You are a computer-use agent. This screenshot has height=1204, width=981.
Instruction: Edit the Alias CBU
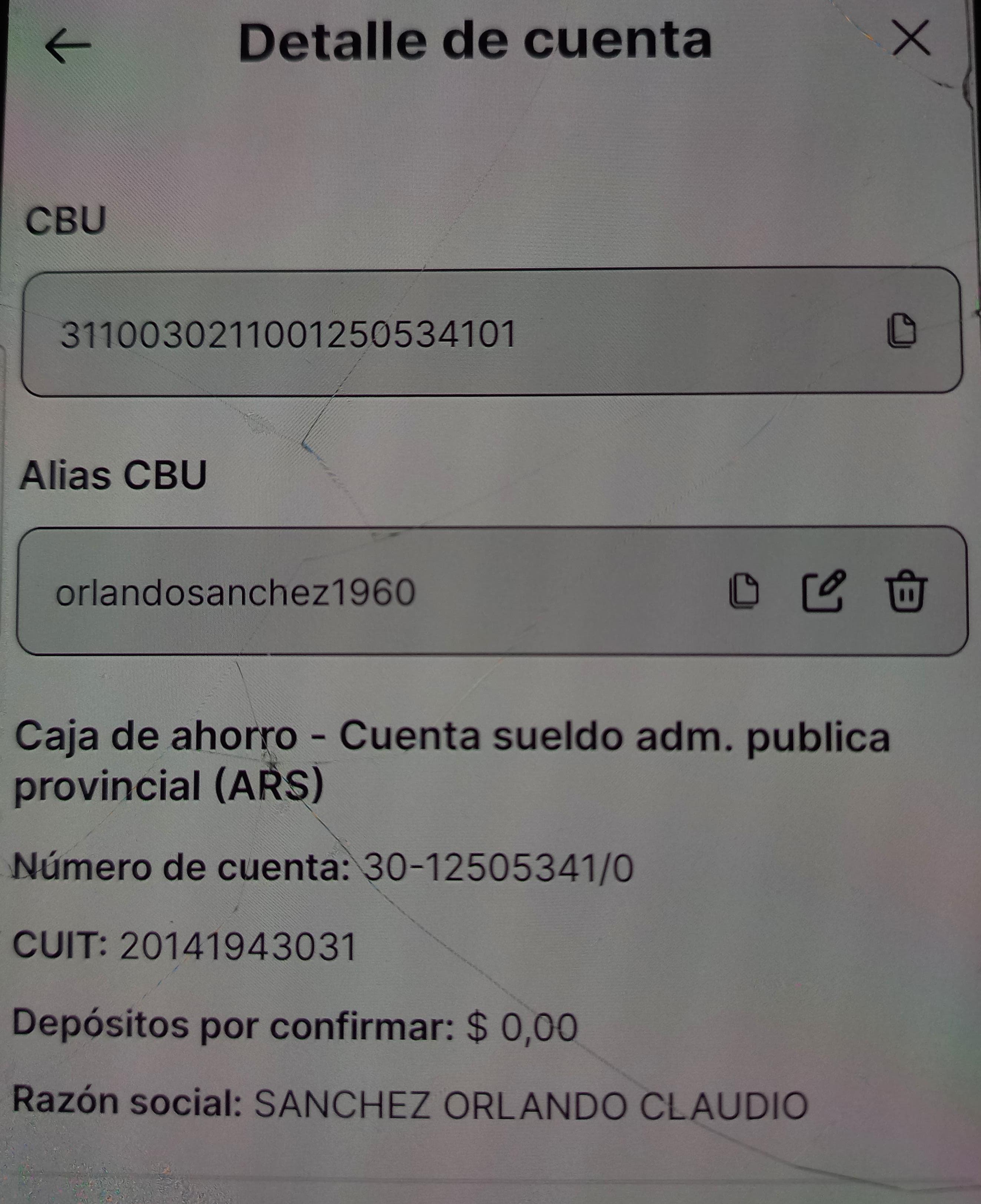pyautogui.click(x=824, y=591)
